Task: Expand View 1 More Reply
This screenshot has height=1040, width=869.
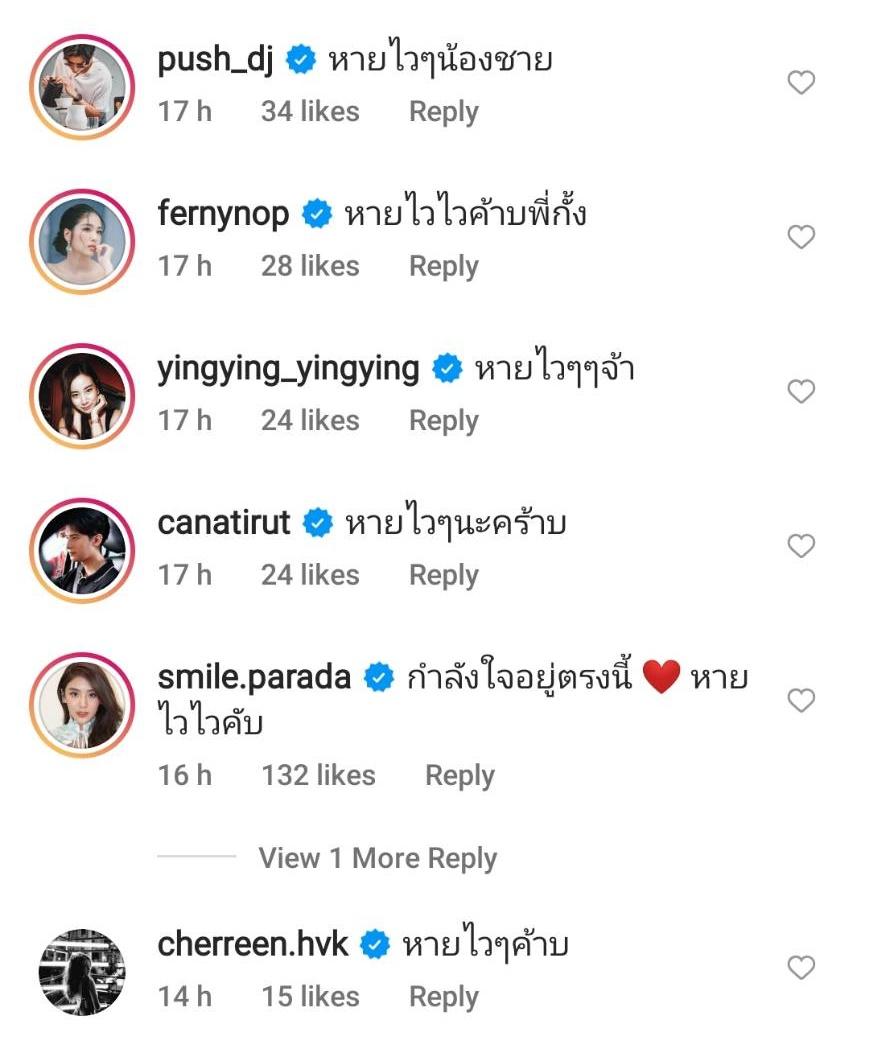Action: pos(377,858)
